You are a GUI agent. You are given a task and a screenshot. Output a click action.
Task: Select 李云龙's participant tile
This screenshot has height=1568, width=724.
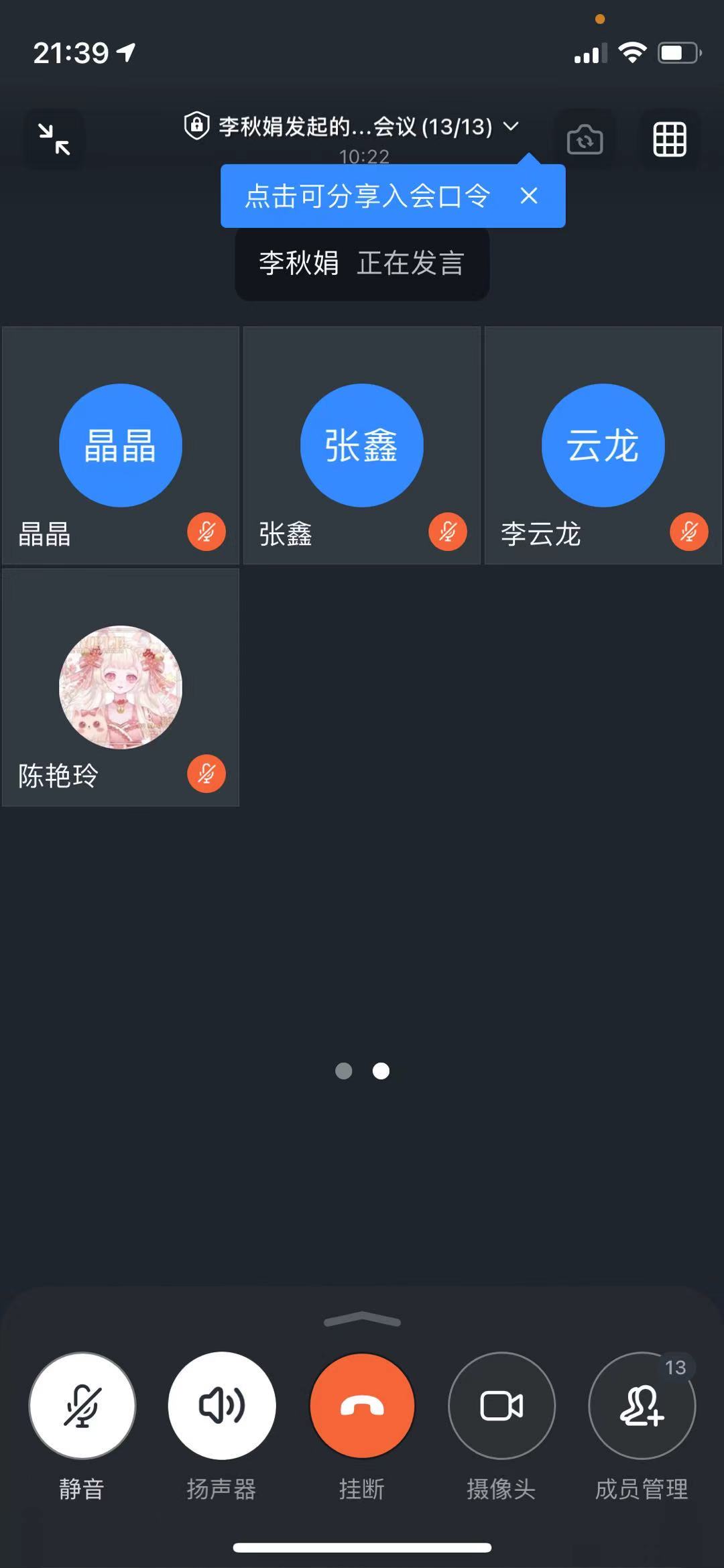click(x=603, y=445)
